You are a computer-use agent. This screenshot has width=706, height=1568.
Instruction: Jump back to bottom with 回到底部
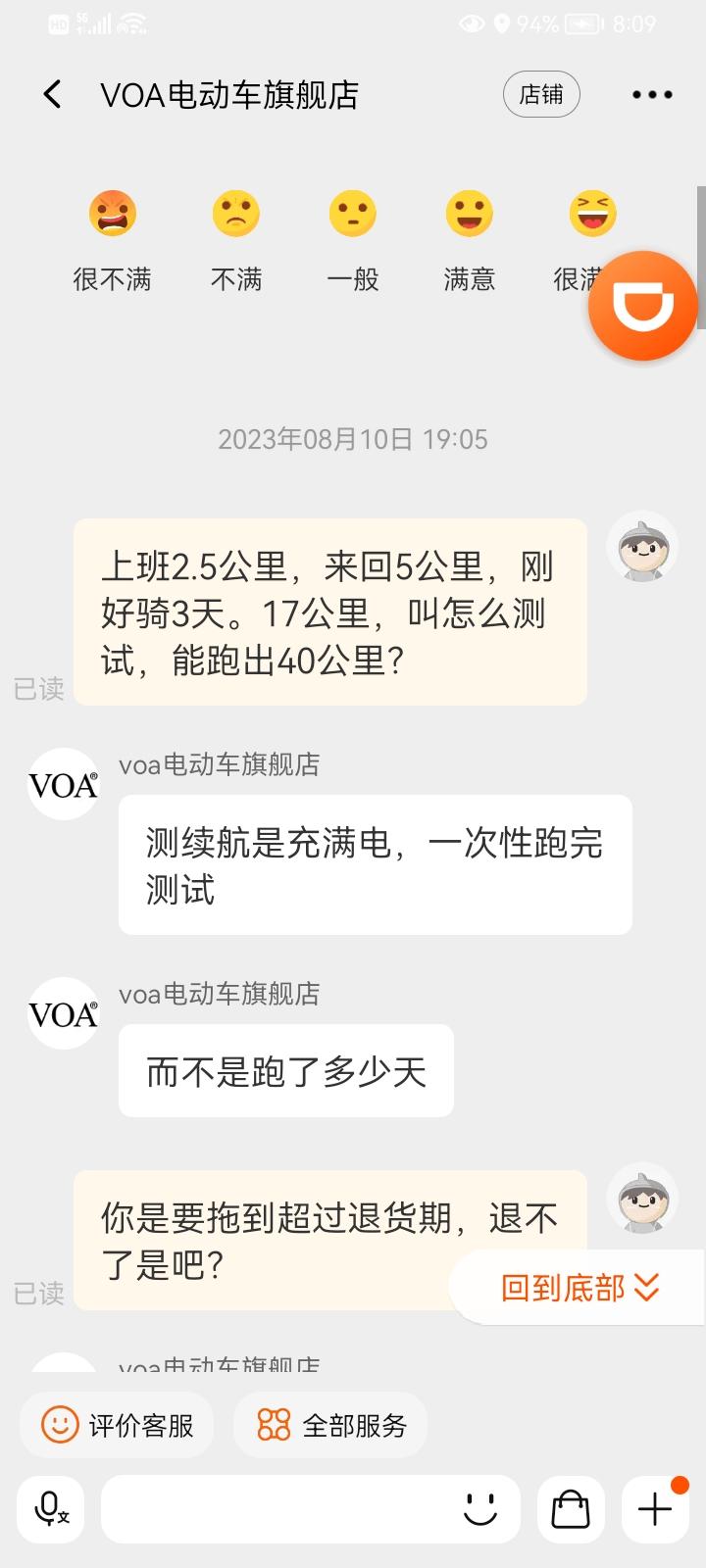coord(580,1287)
